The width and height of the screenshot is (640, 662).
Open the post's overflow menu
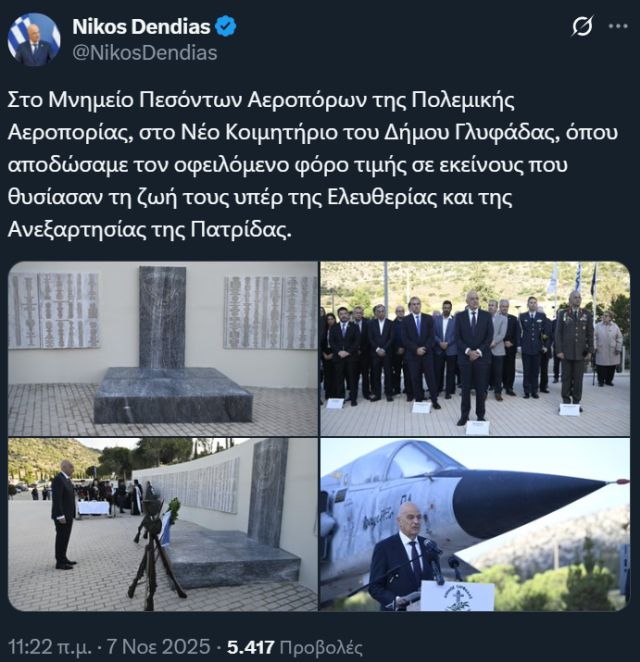(619, 27)
